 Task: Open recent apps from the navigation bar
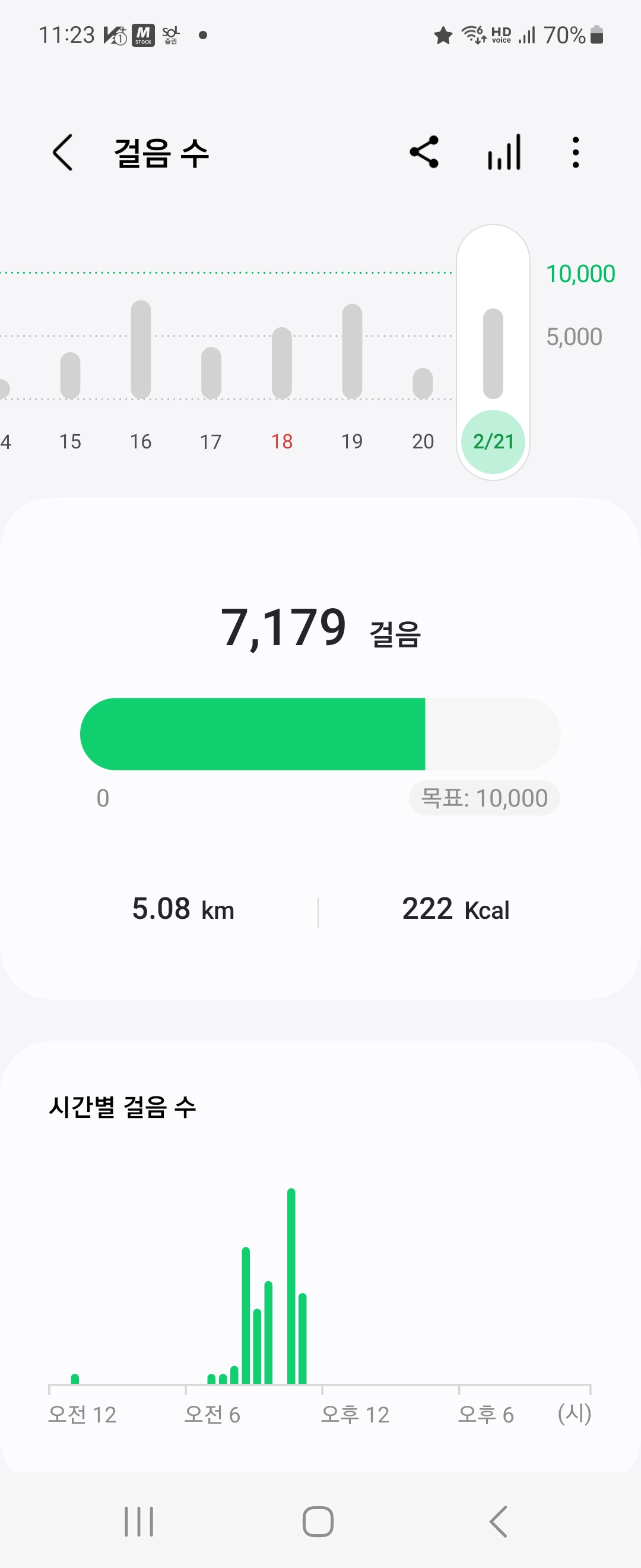tap(139, 1522)
